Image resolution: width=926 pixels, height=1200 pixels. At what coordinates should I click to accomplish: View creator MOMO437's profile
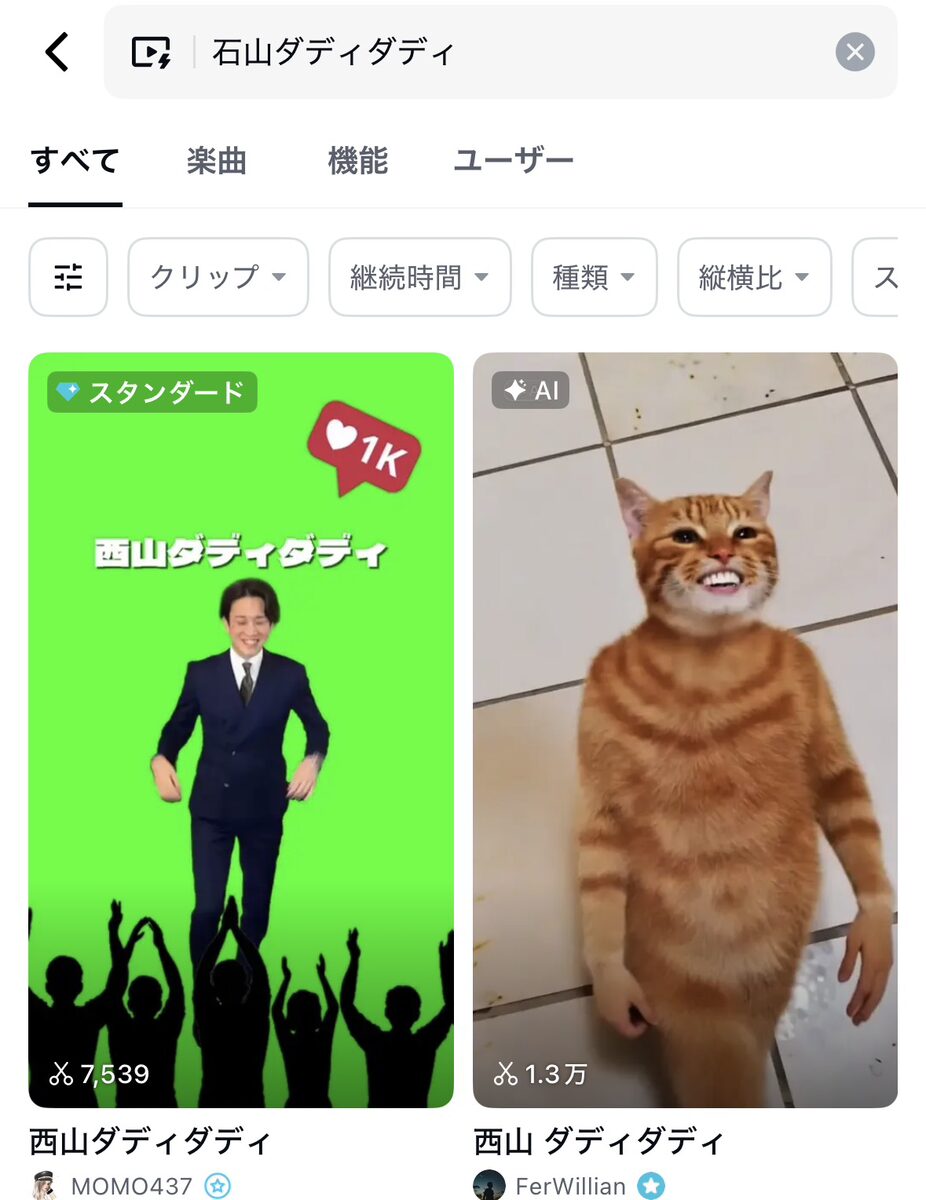[x=130, y=1186]
